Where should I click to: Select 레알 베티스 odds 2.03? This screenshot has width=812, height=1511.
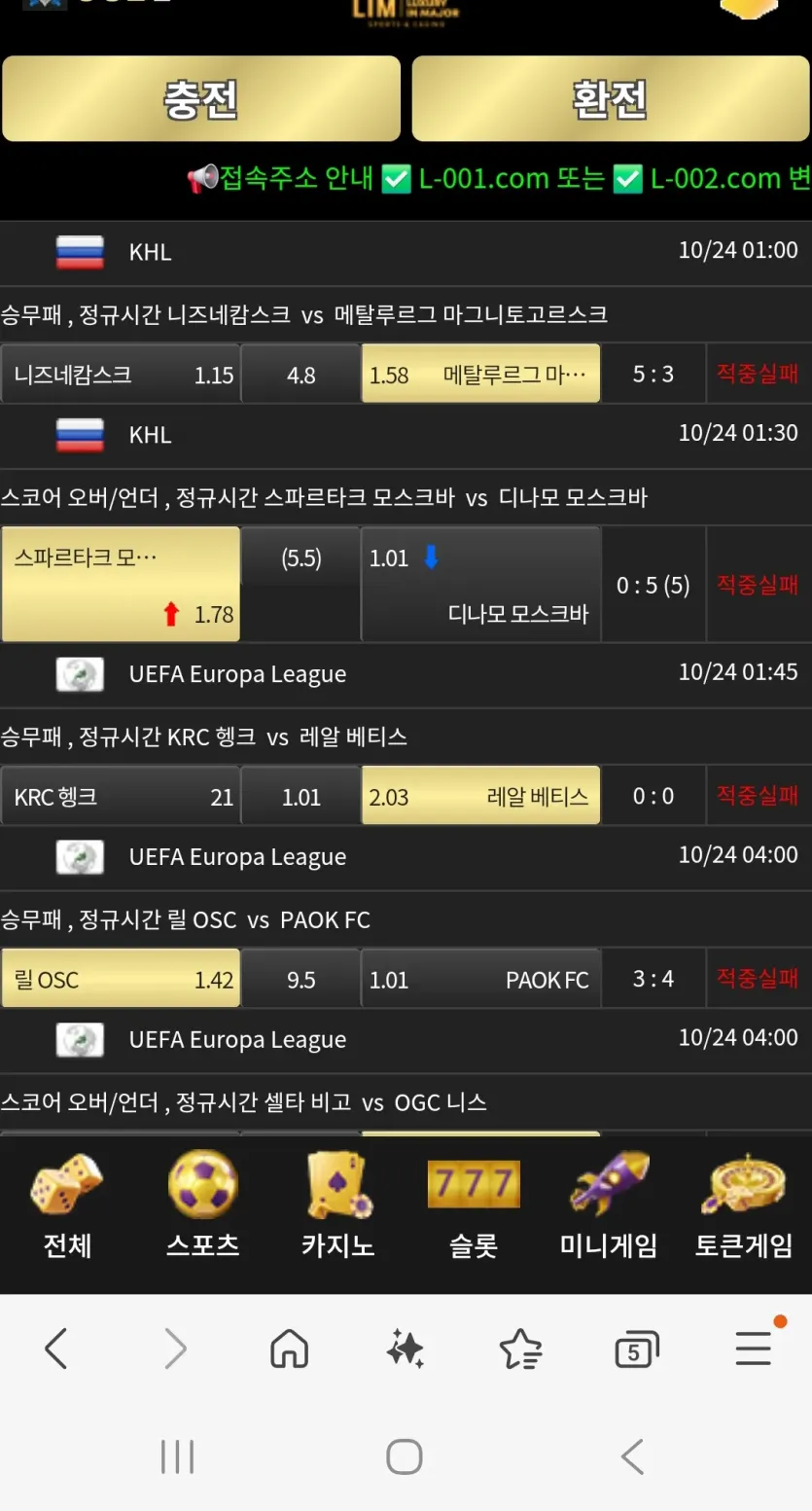(x=480, y=796)
